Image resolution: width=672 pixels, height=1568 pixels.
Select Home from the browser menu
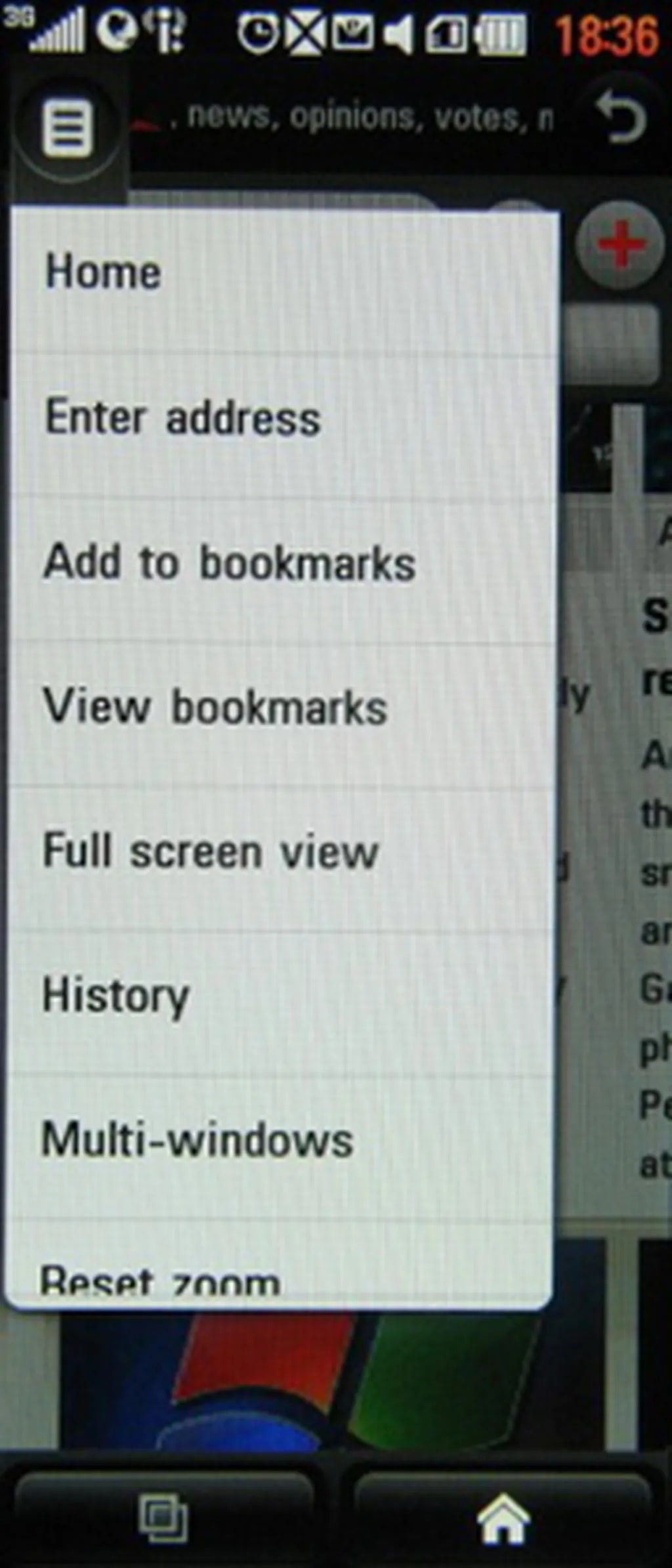102,272
